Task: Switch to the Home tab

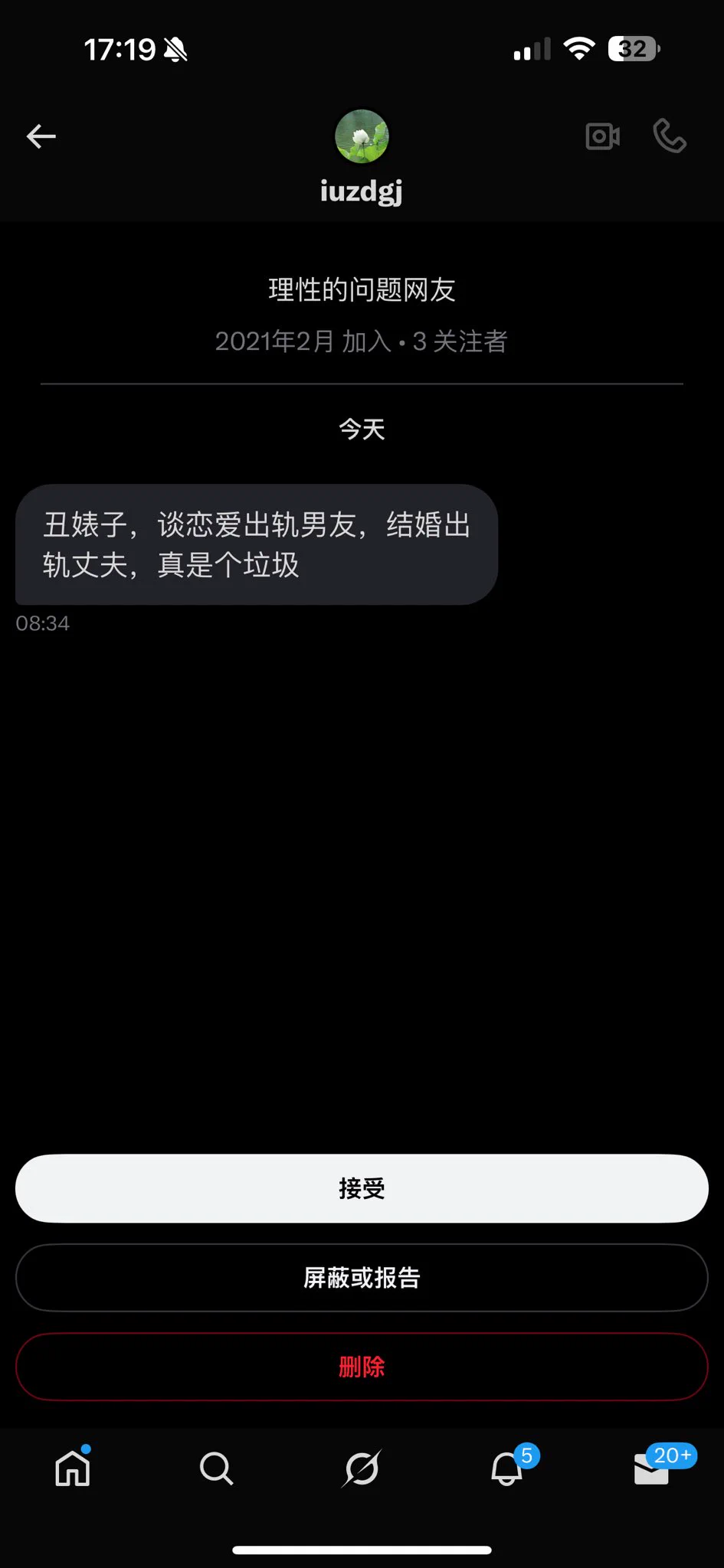Action: 73,1468
